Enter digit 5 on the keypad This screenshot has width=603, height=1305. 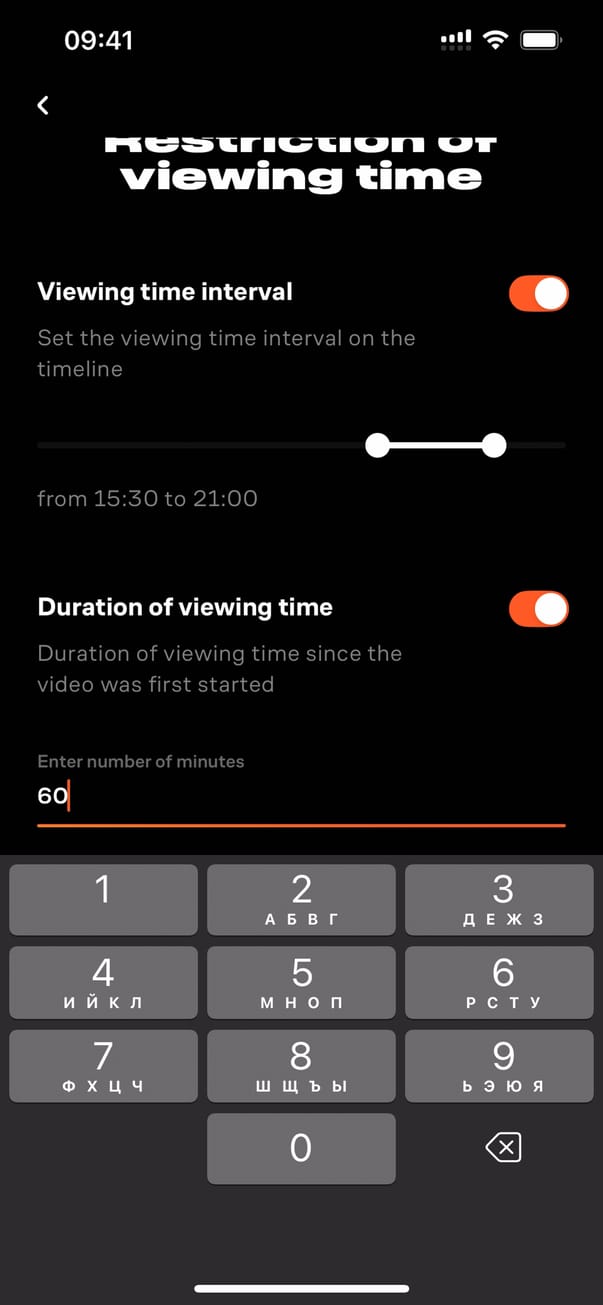pyautogui.click(x=301, y=982)
